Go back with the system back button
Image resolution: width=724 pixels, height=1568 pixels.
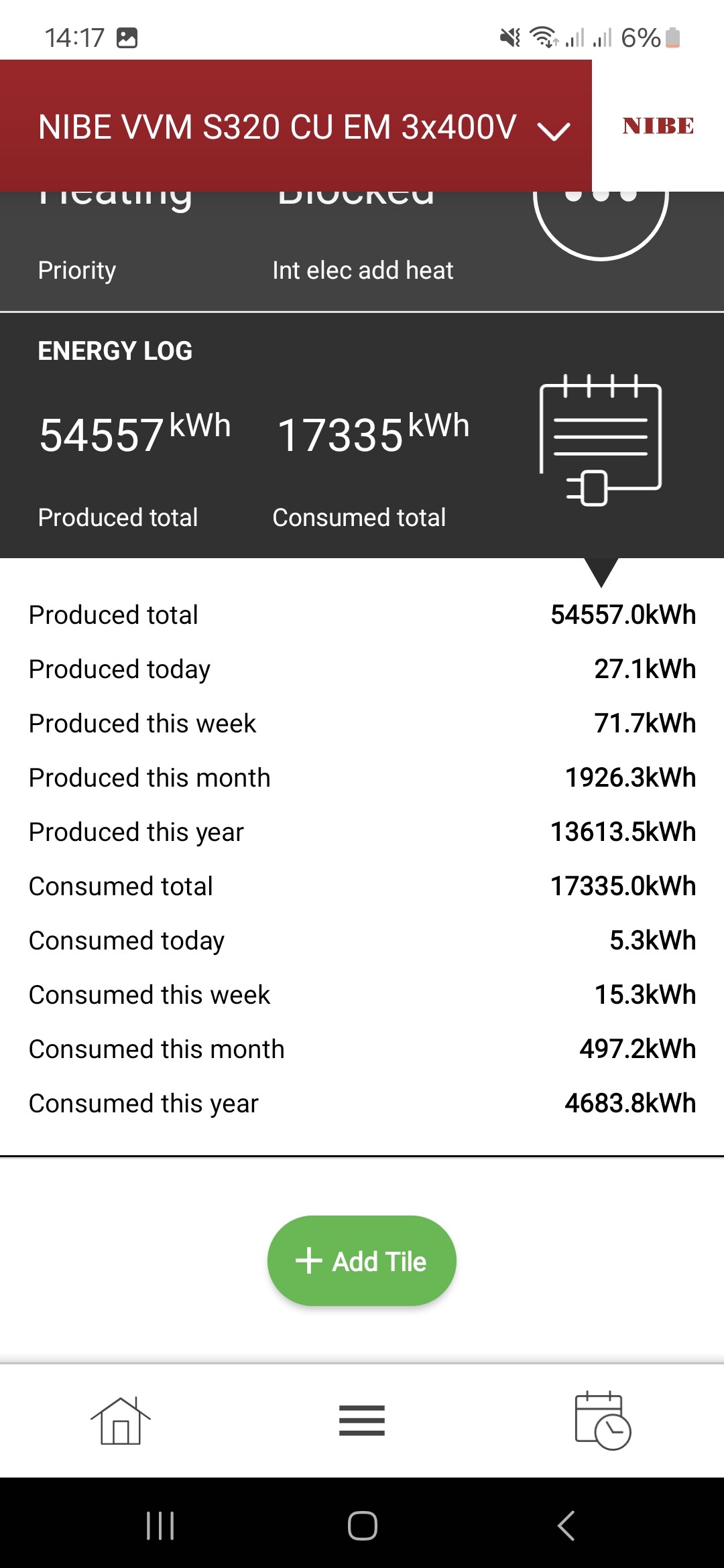pos(566,1526)
